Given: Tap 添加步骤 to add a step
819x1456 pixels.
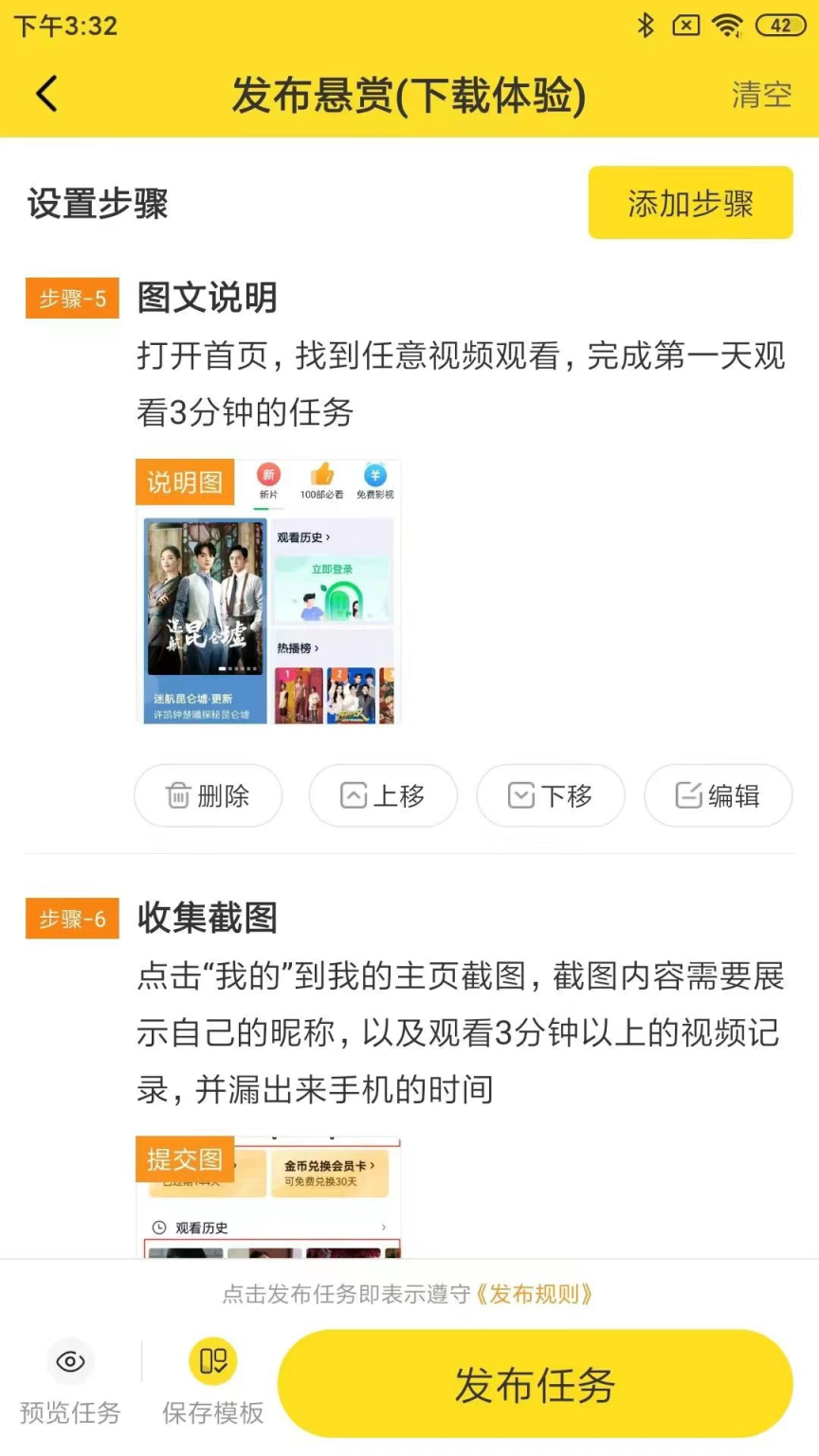Looking at the screenshot, I should click(690, 203).
